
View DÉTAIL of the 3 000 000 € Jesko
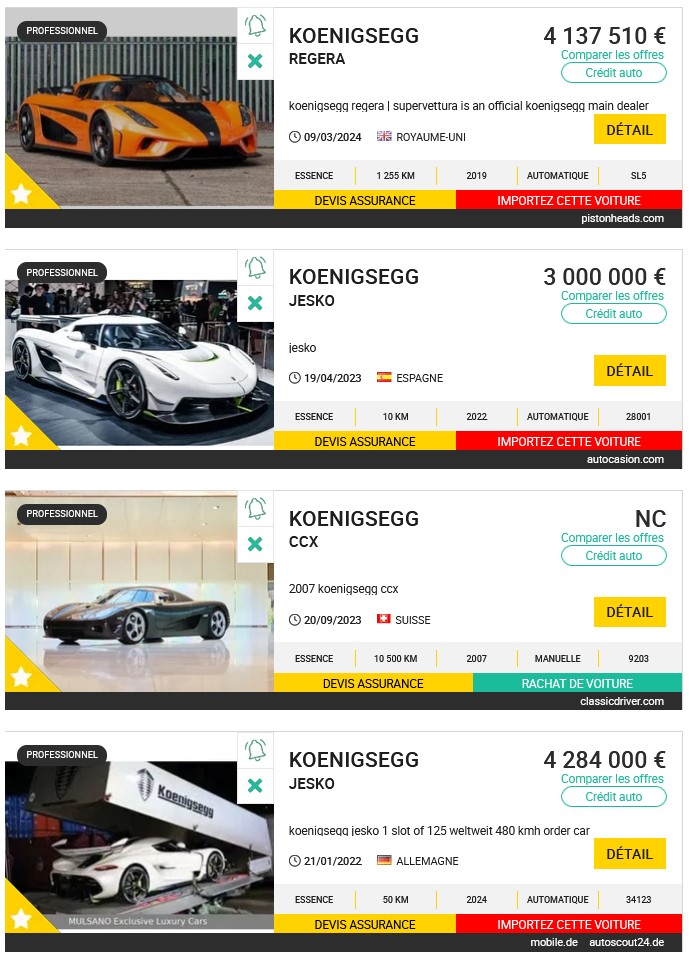click(x=629, y=371)
